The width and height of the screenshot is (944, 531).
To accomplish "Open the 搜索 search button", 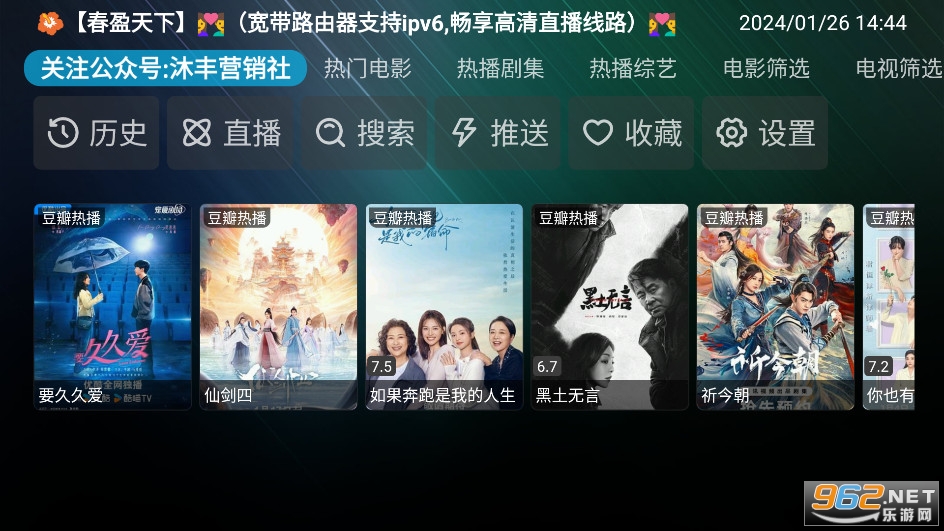I will 364,133.
